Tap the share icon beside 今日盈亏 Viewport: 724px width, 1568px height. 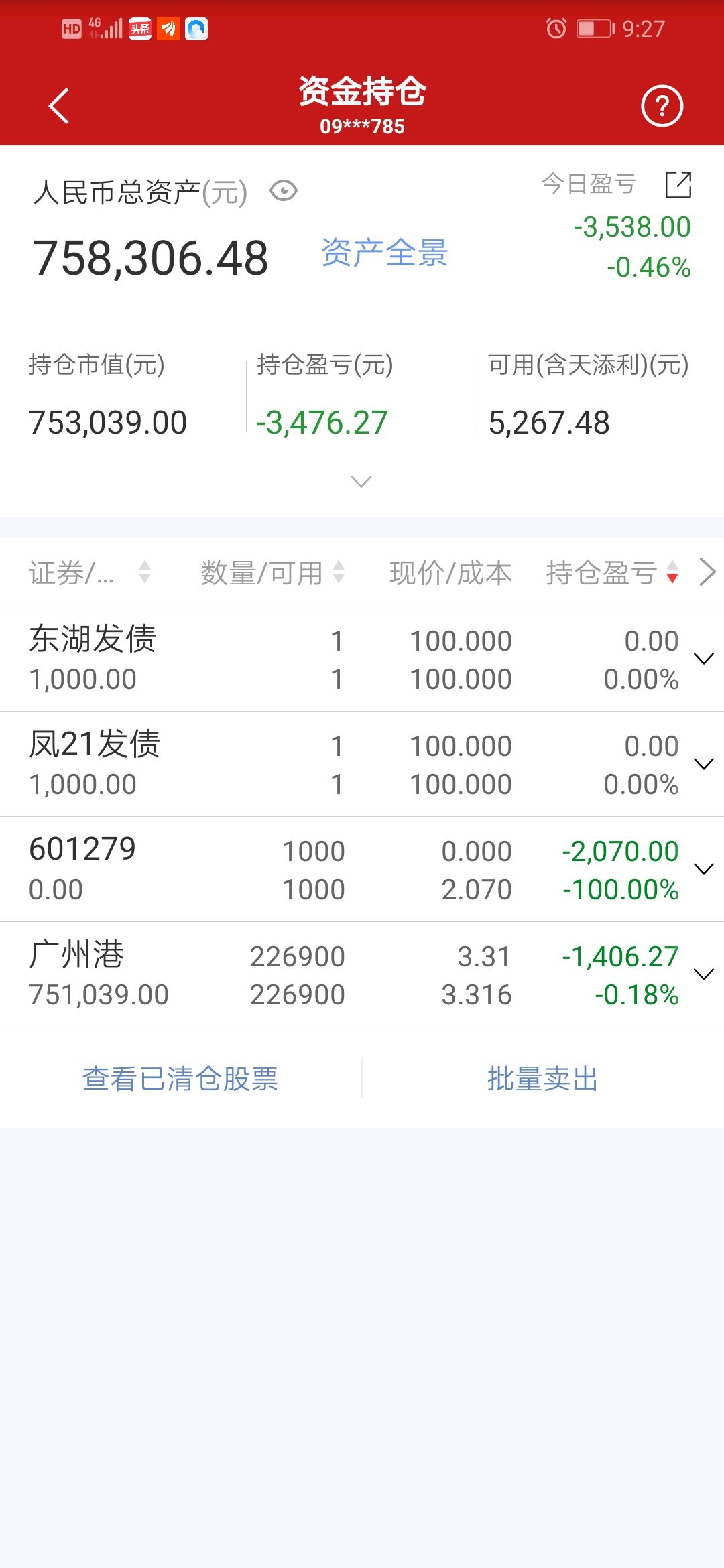click(x=679, y=184)
